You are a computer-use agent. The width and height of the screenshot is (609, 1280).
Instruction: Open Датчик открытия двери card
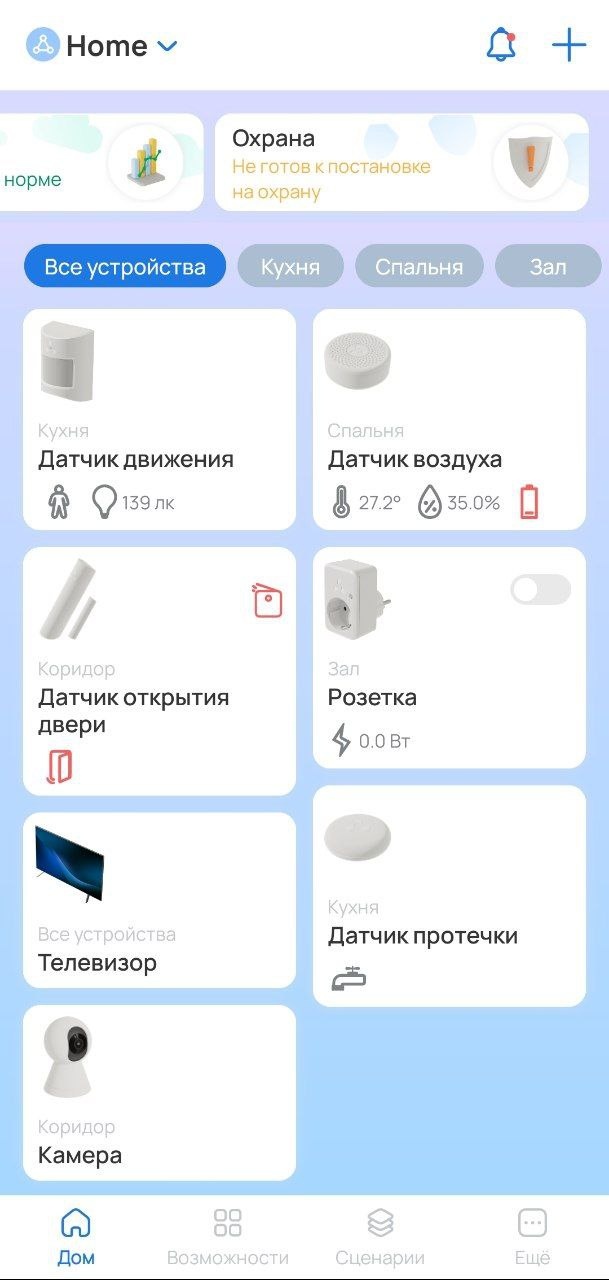159,670
